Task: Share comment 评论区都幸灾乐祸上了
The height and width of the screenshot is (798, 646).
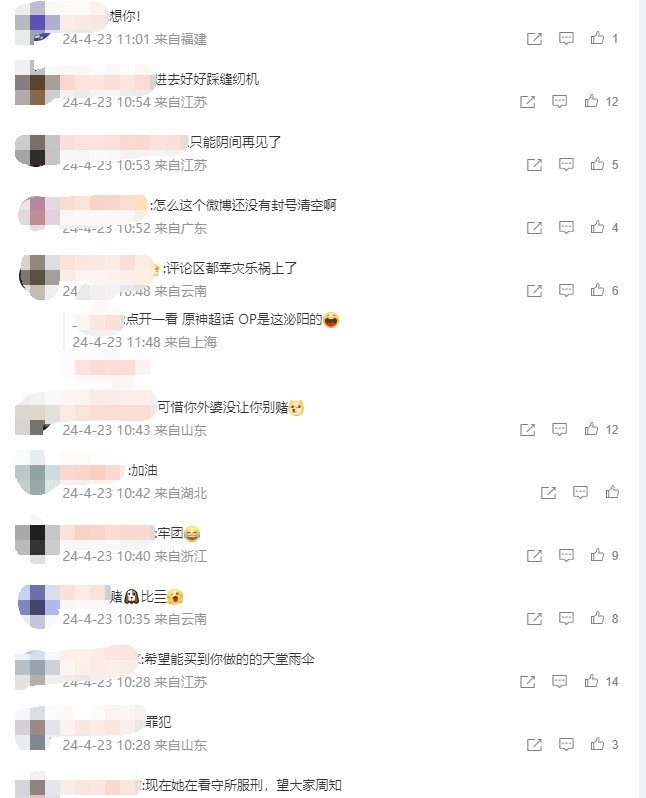Action: tap(534, 290)
